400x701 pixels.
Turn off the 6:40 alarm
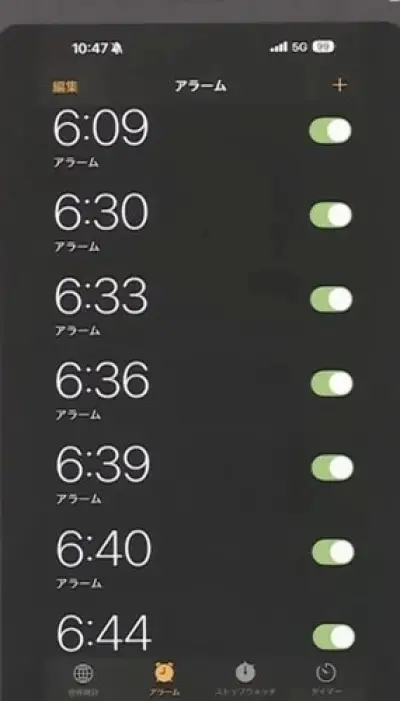[333, 552]
